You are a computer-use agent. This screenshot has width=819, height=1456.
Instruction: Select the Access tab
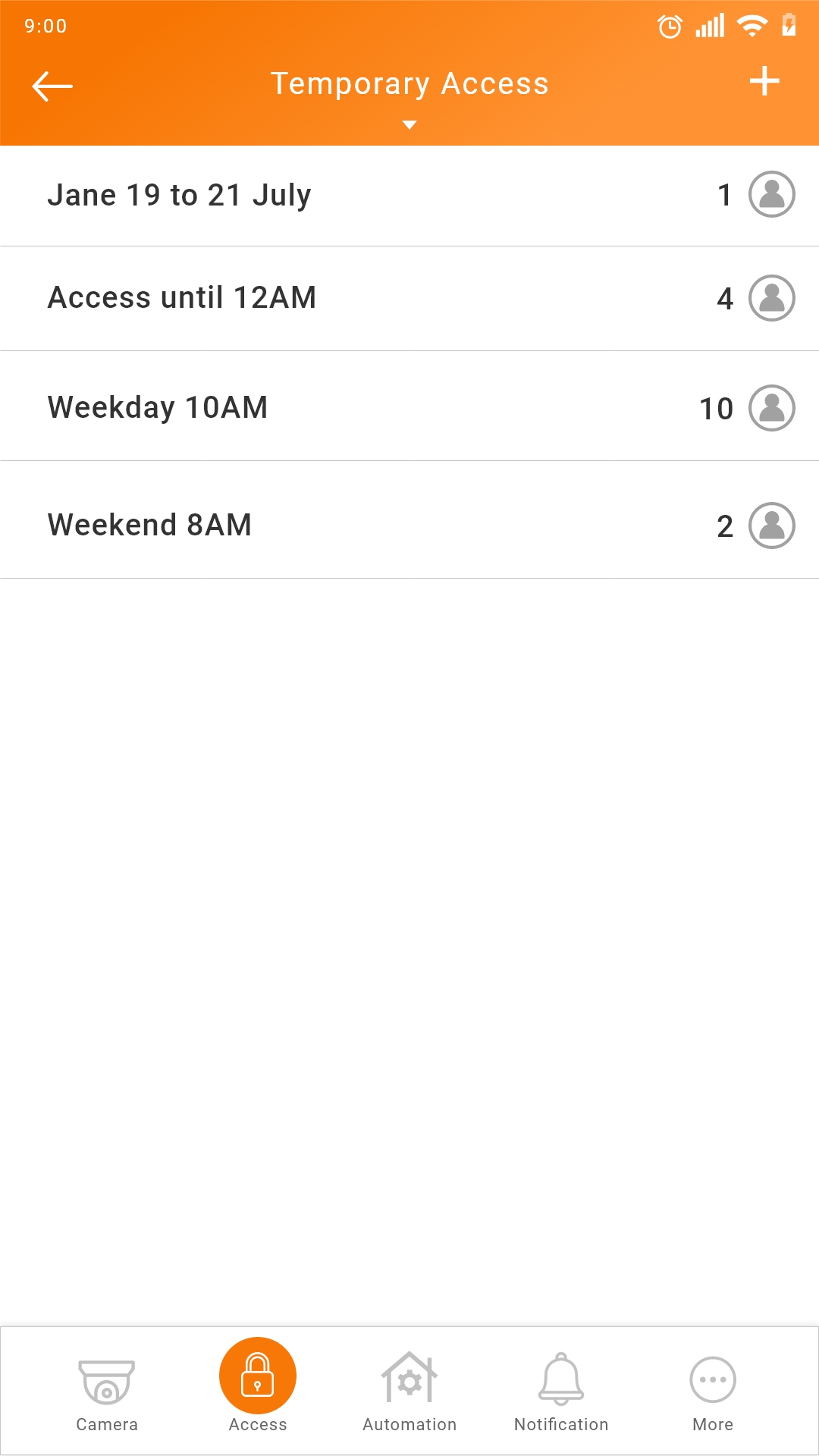coord(258,1387)
